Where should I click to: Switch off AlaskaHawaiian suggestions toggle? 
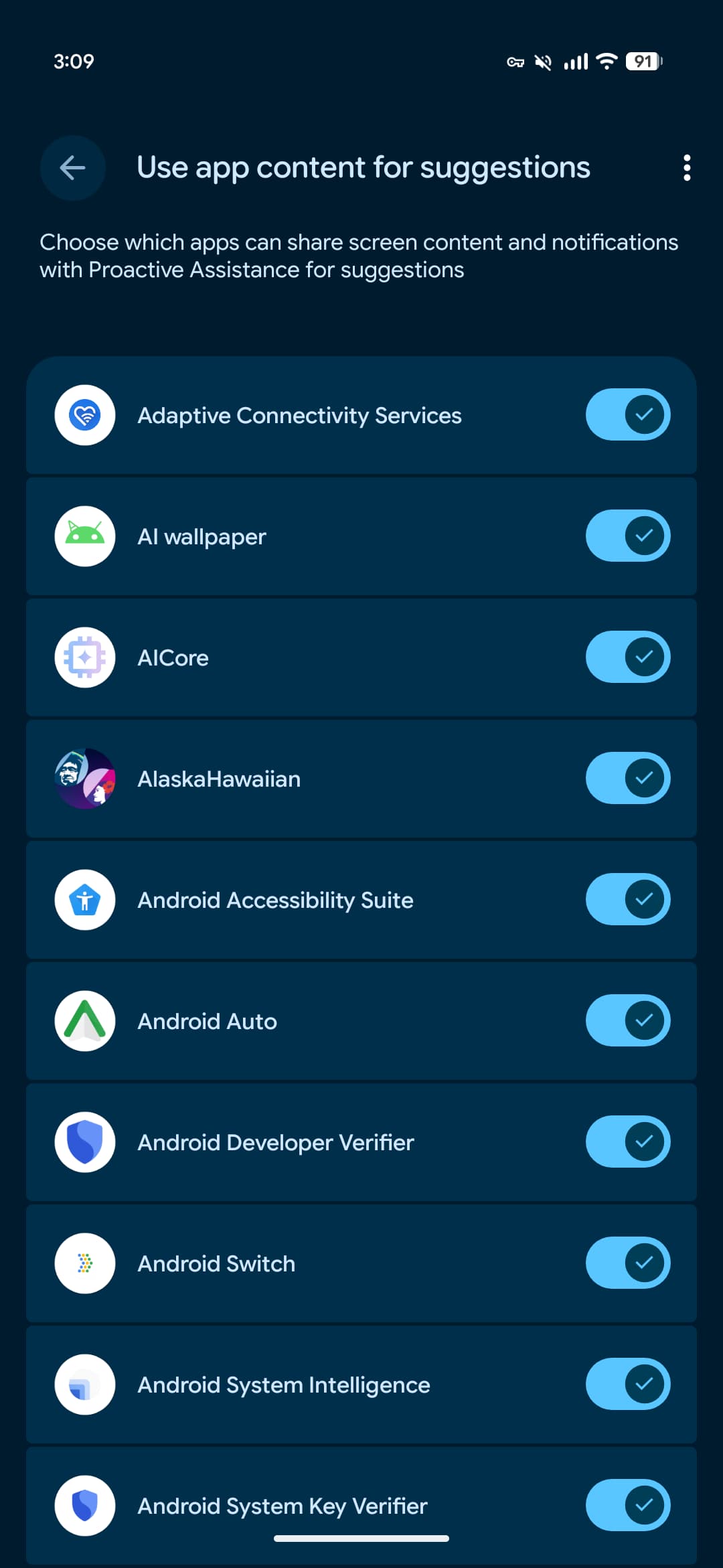(x=628, y=779)
